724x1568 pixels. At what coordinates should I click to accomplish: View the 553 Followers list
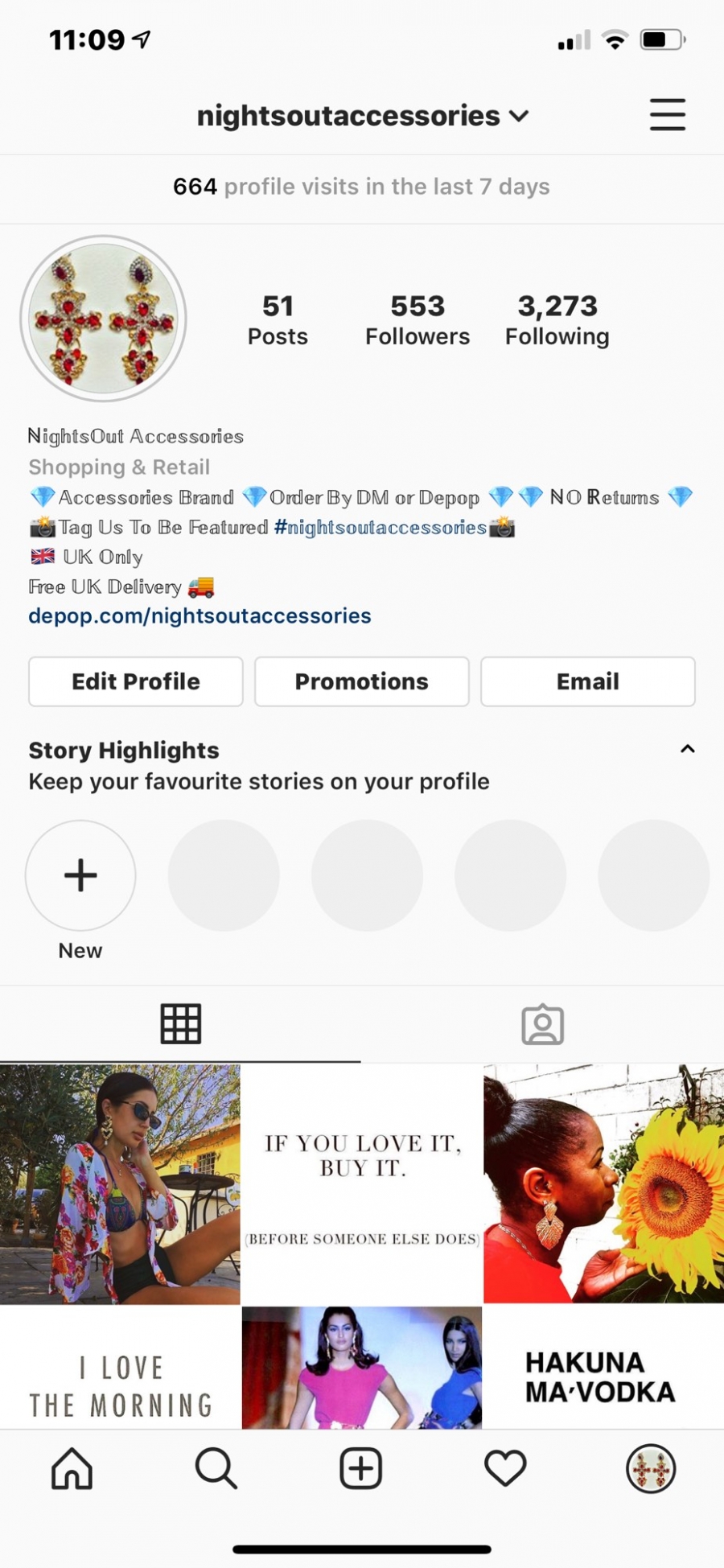point(418,319)
